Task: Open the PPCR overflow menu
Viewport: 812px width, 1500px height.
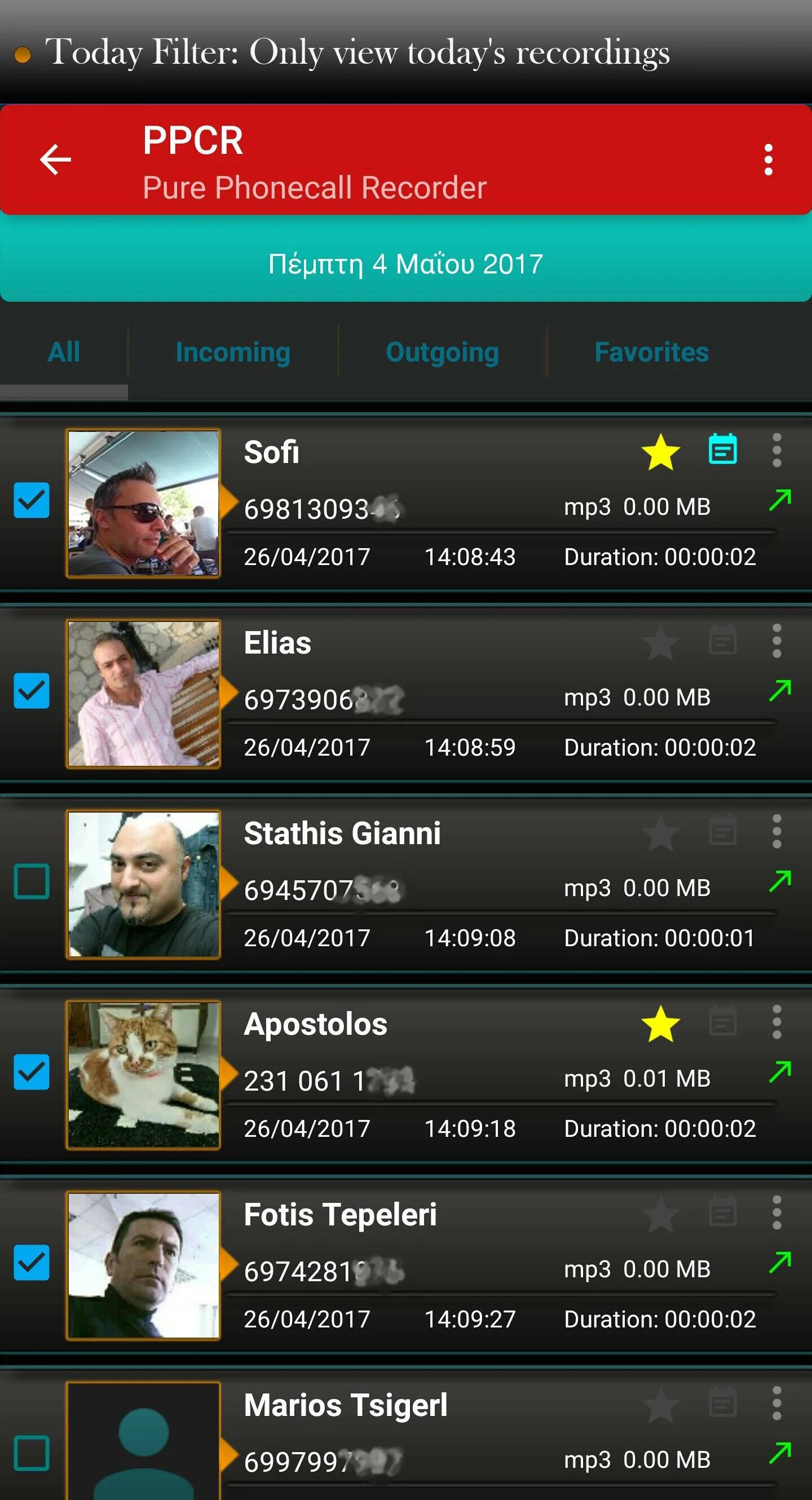Action: click(768, 160)
